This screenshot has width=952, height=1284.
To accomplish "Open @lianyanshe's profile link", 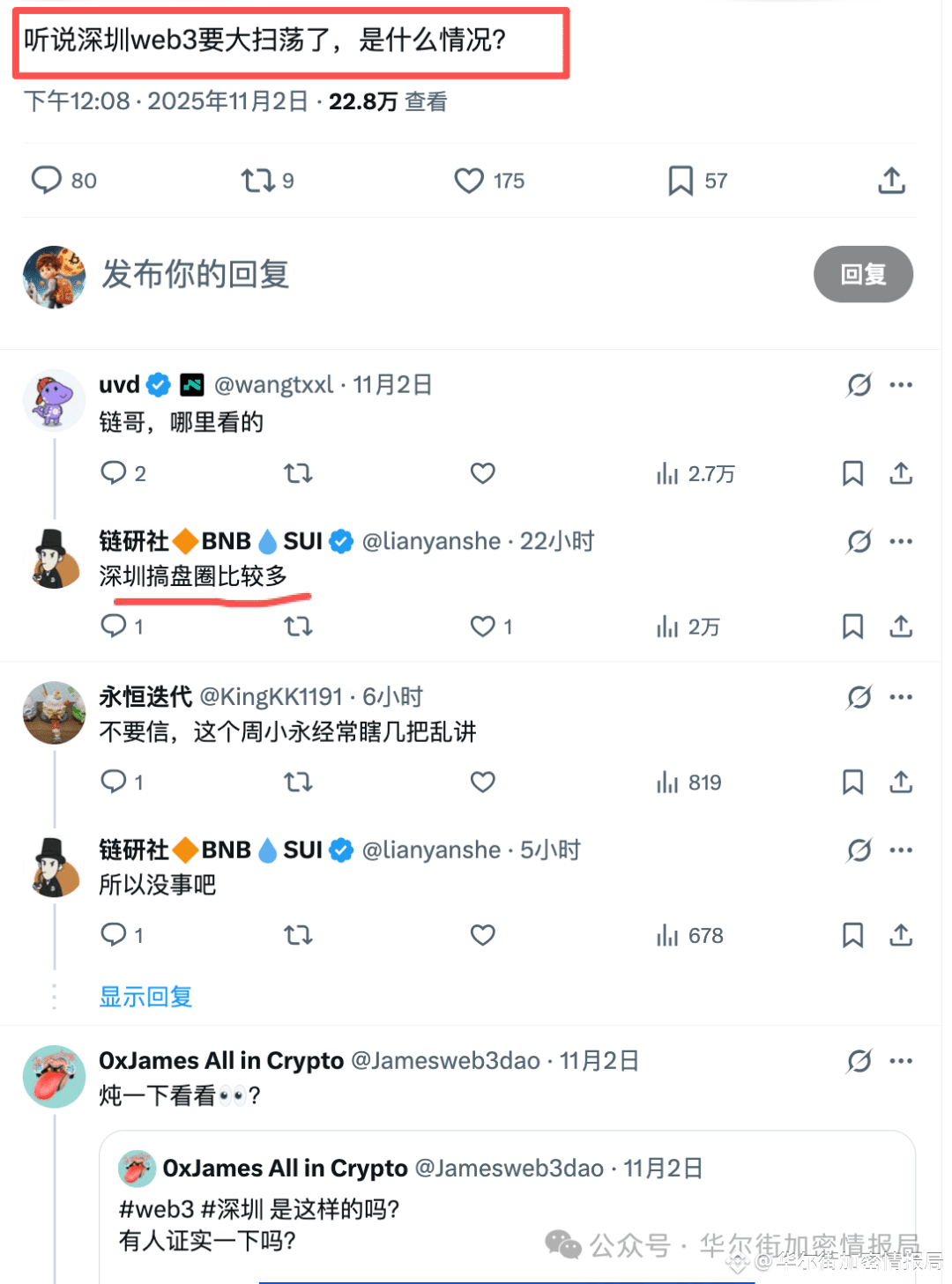I will point(430,540).
